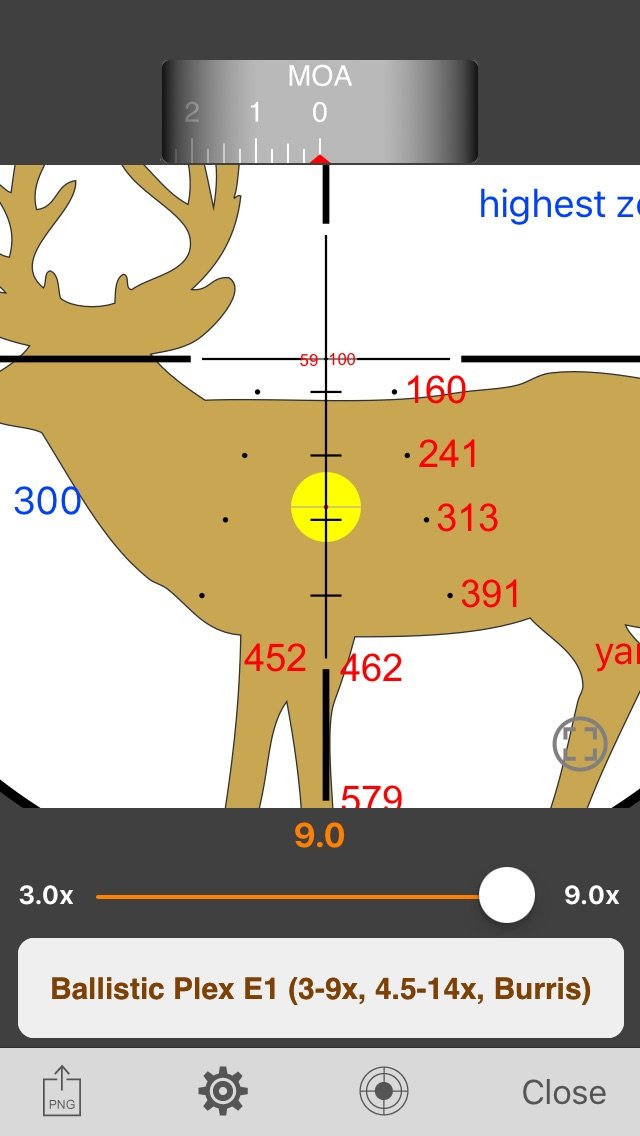This screenshot has height=1136, width=640.
Task: Open the settings gear
Action: (223, 1090)
